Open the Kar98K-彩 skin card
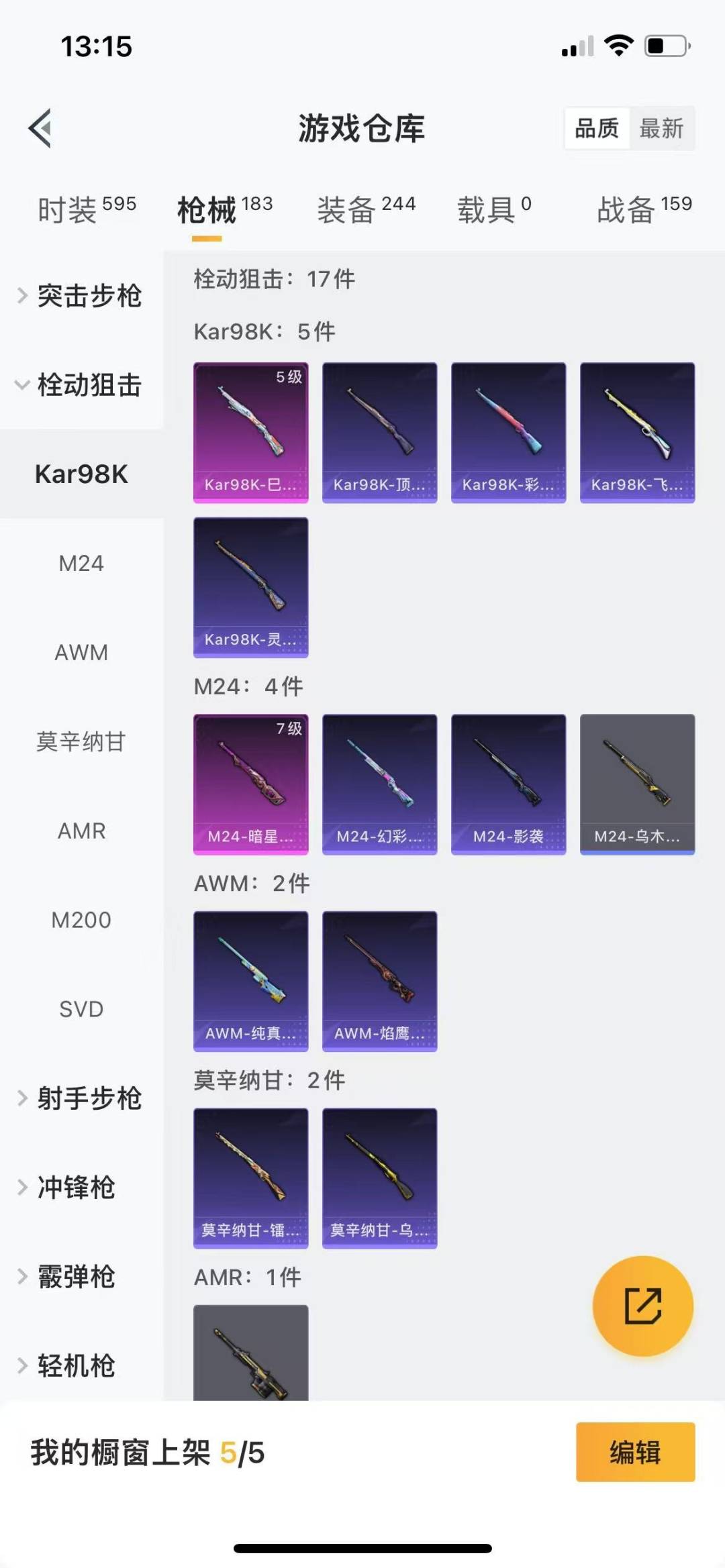 click(x=509, y=433)
